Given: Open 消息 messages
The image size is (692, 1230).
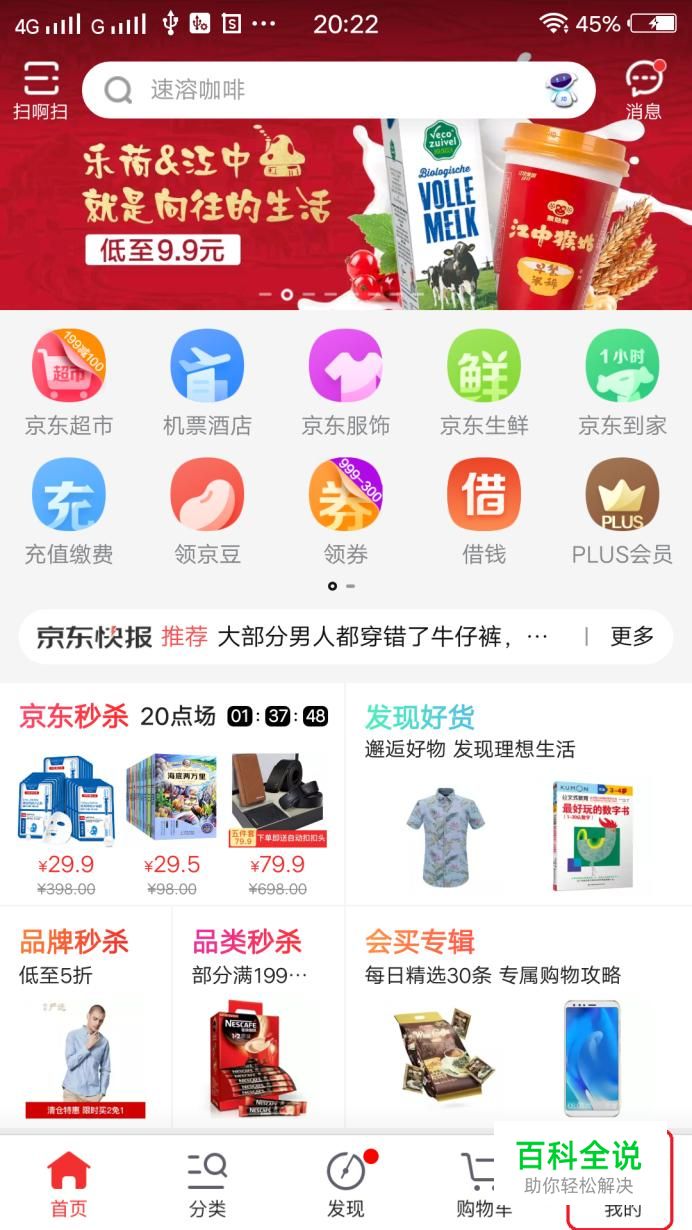Looking at the screenshot, I should (644, 90).
